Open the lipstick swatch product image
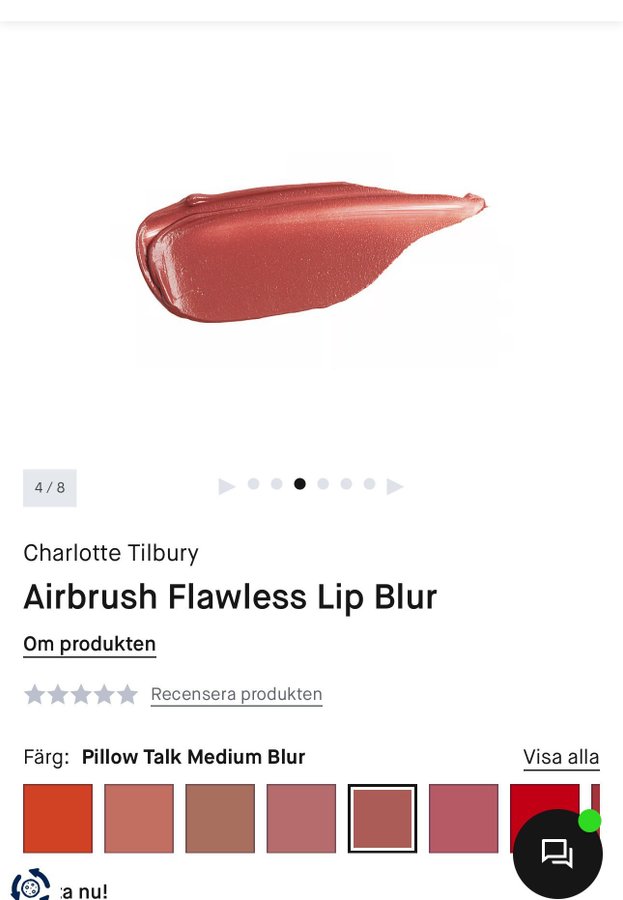This screenshot has width=623, height=900. (310, 250)
